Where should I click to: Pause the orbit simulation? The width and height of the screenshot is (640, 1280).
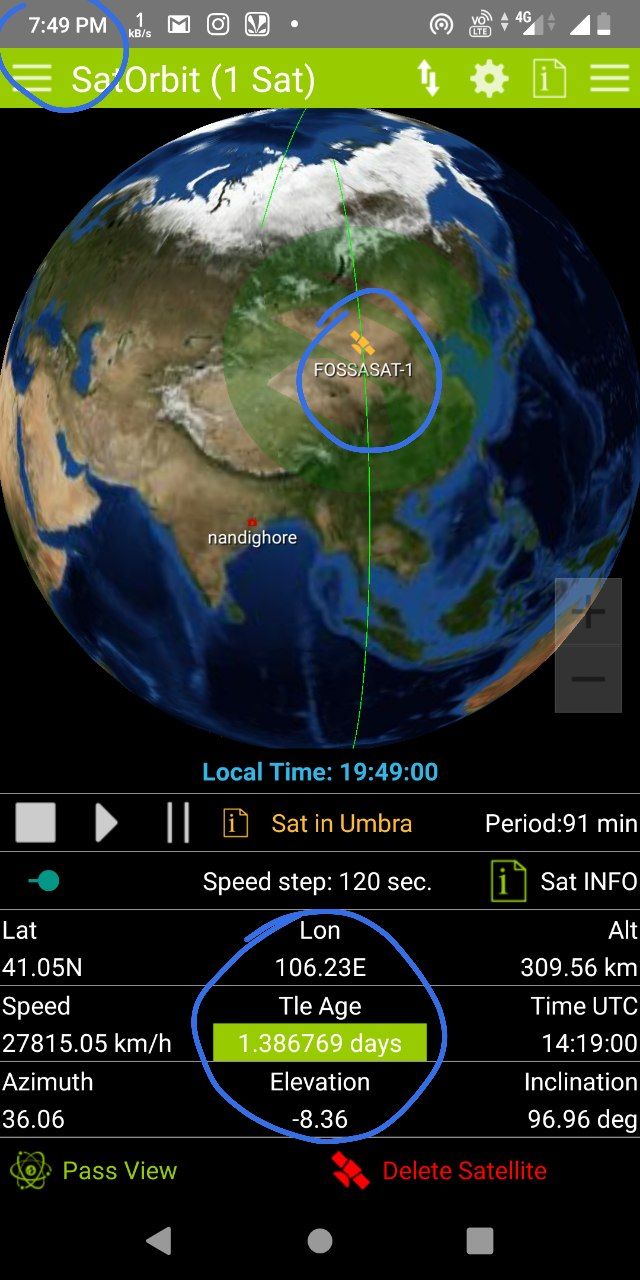[177, 823]
